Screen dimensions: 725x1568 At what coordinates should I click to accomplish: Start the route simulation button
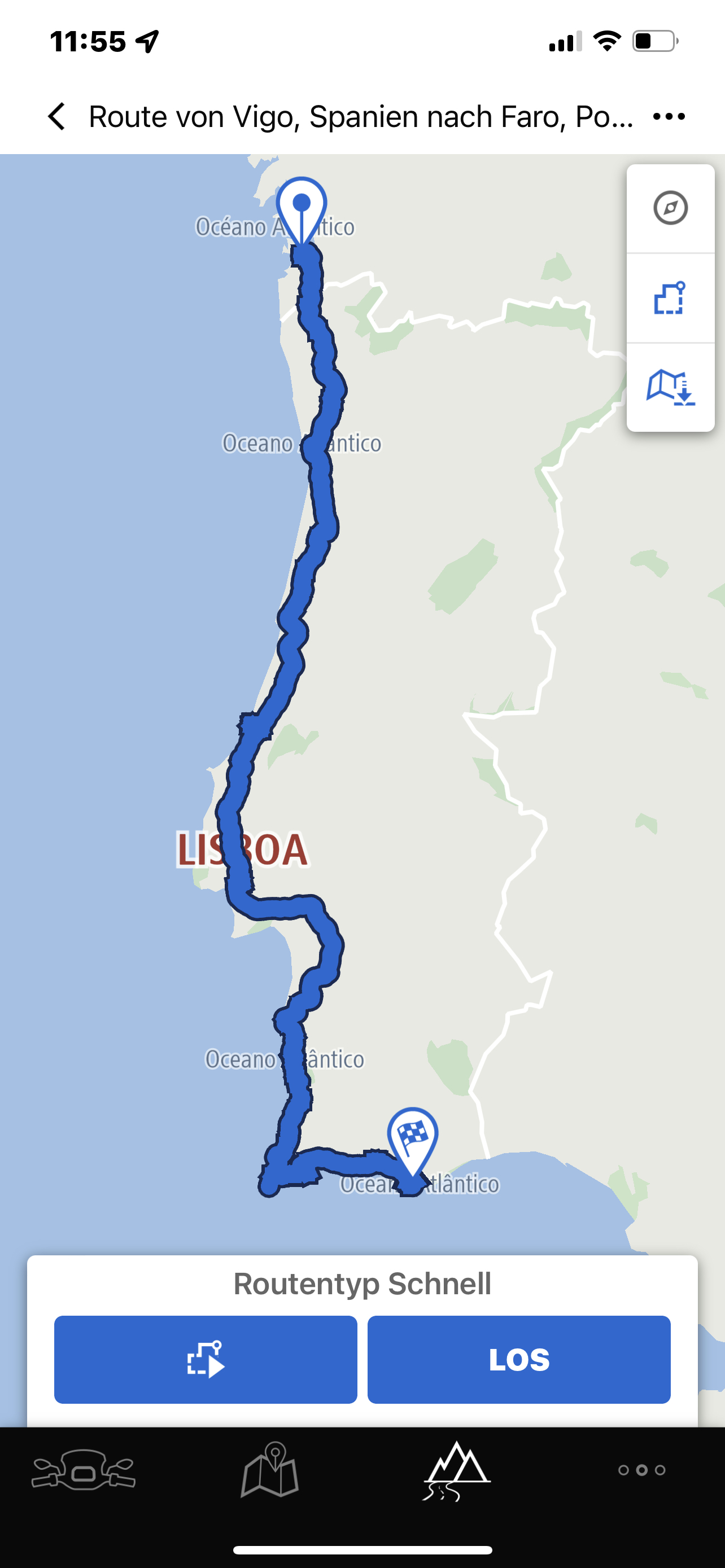tap(206, 1359)
